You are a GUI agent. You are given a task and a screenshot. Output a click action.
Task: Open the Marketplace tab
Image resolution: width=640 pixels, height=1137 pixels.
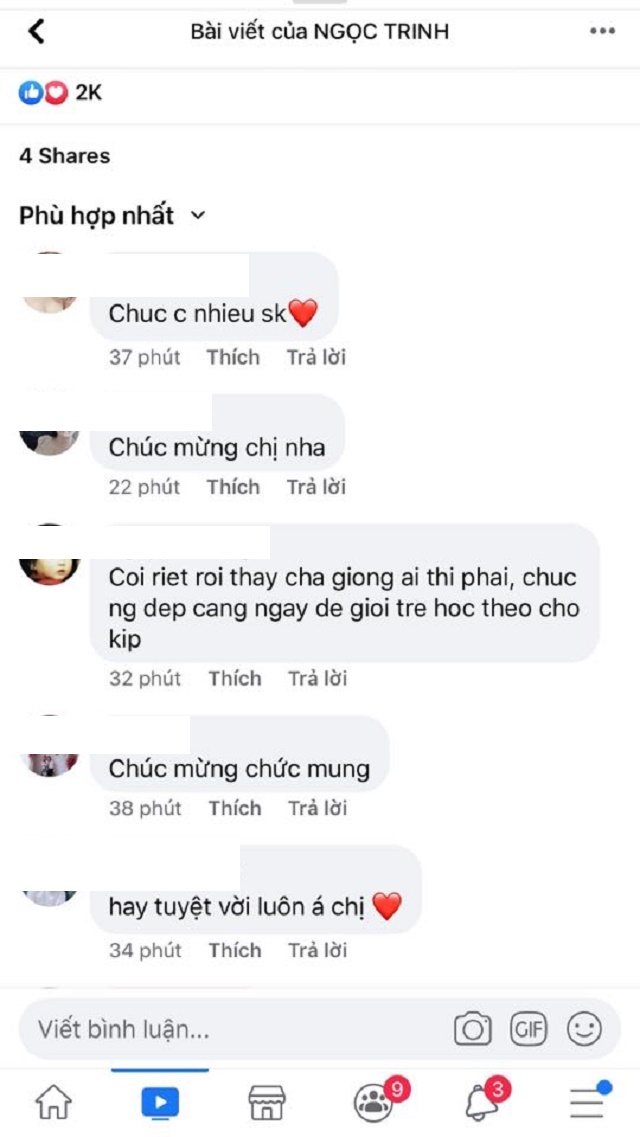pos(267,1102)
